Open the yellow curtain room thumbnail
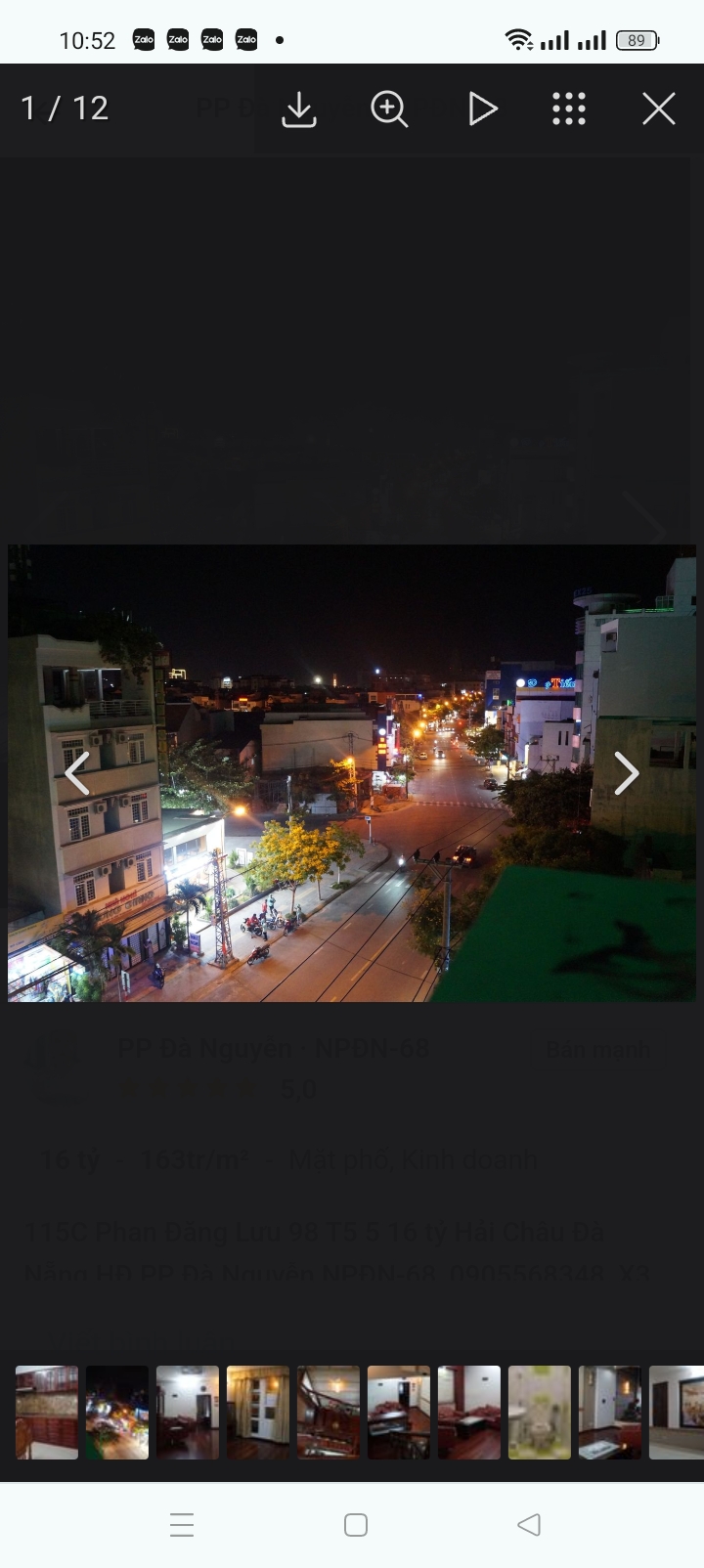 point(258,1412)
